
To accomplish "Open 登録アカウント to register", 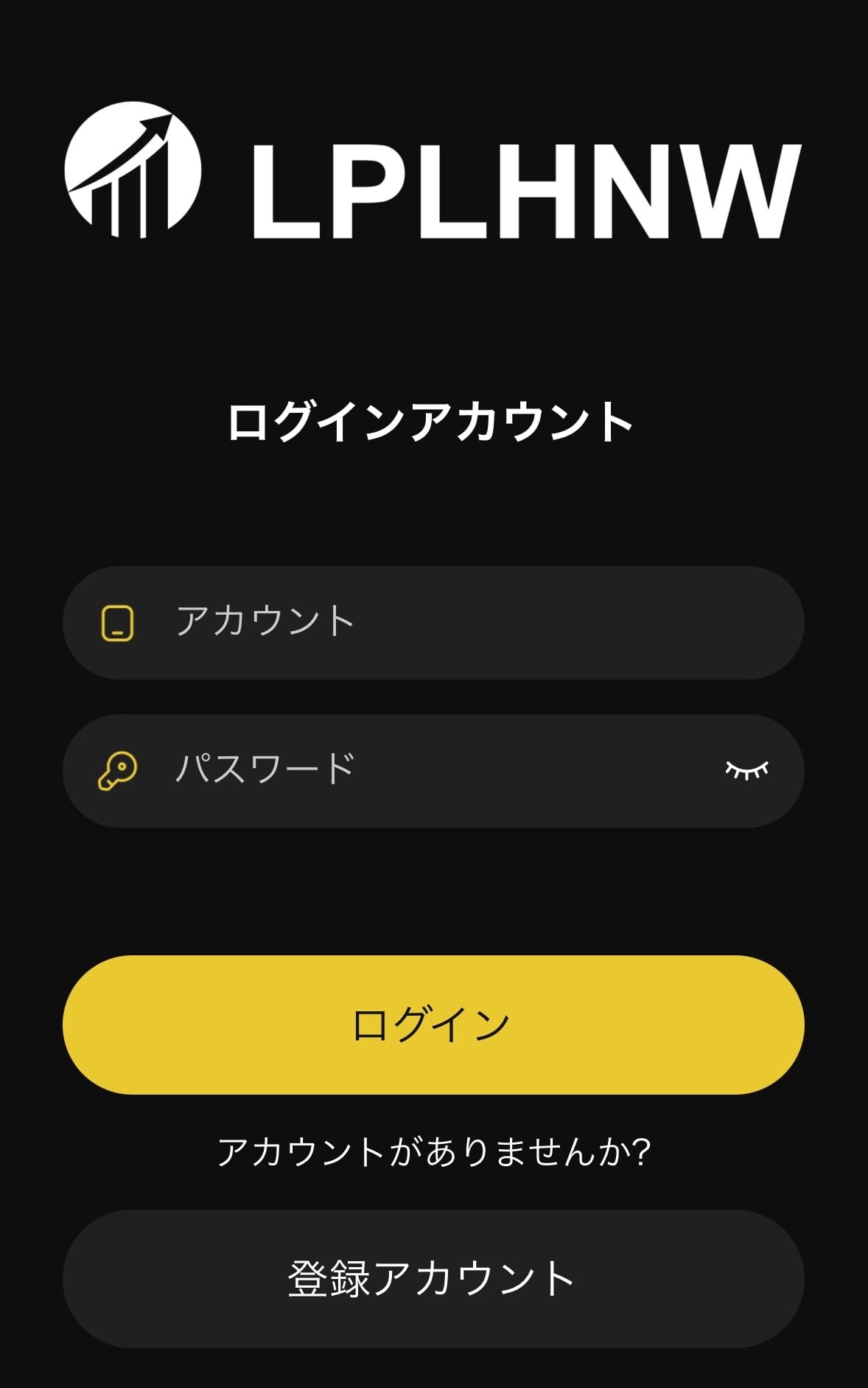I will click(x=433, y=1279).
